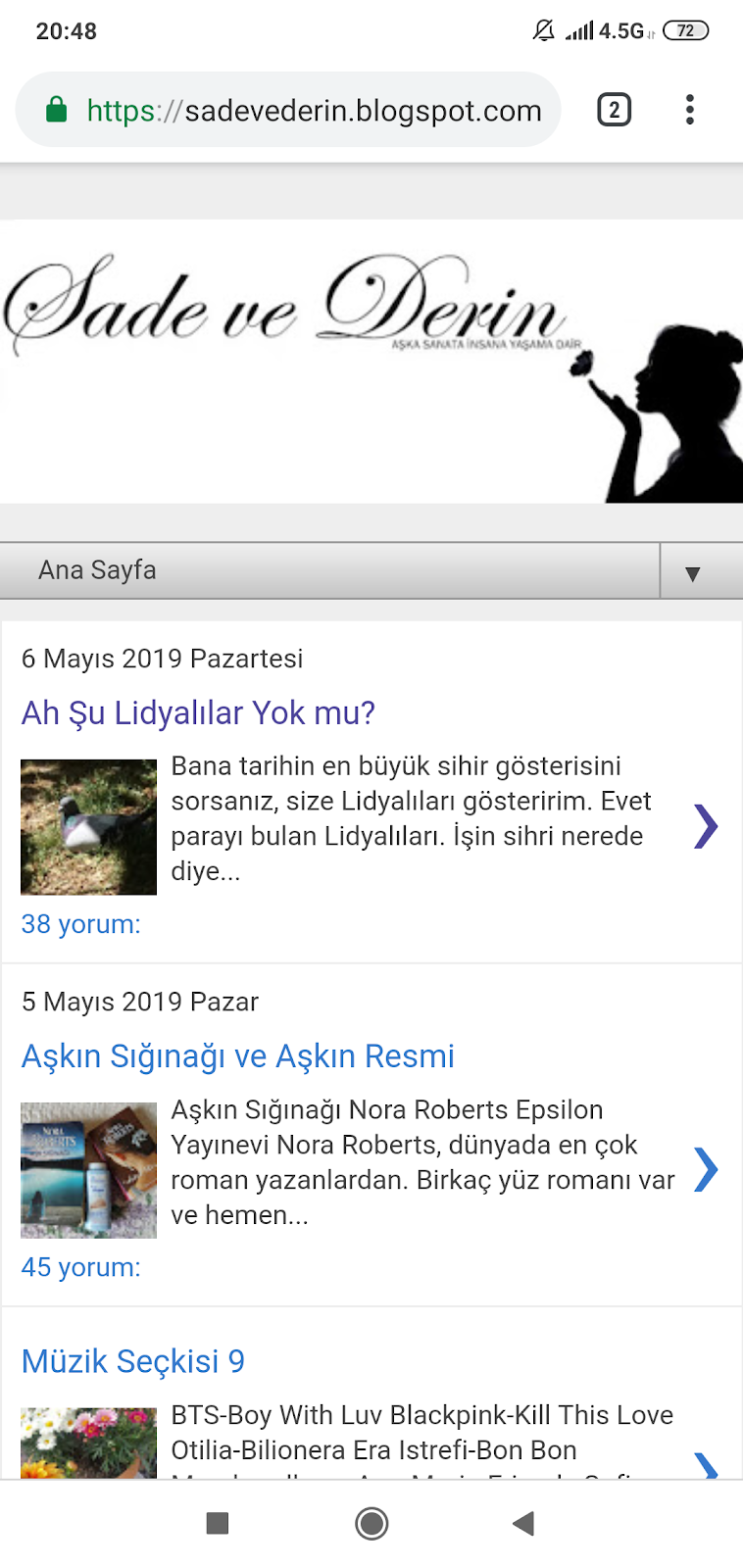This screenshot has width=743, height=1568.
Task: View the 38 yorum comments link
Action: (x=81, y=924)
